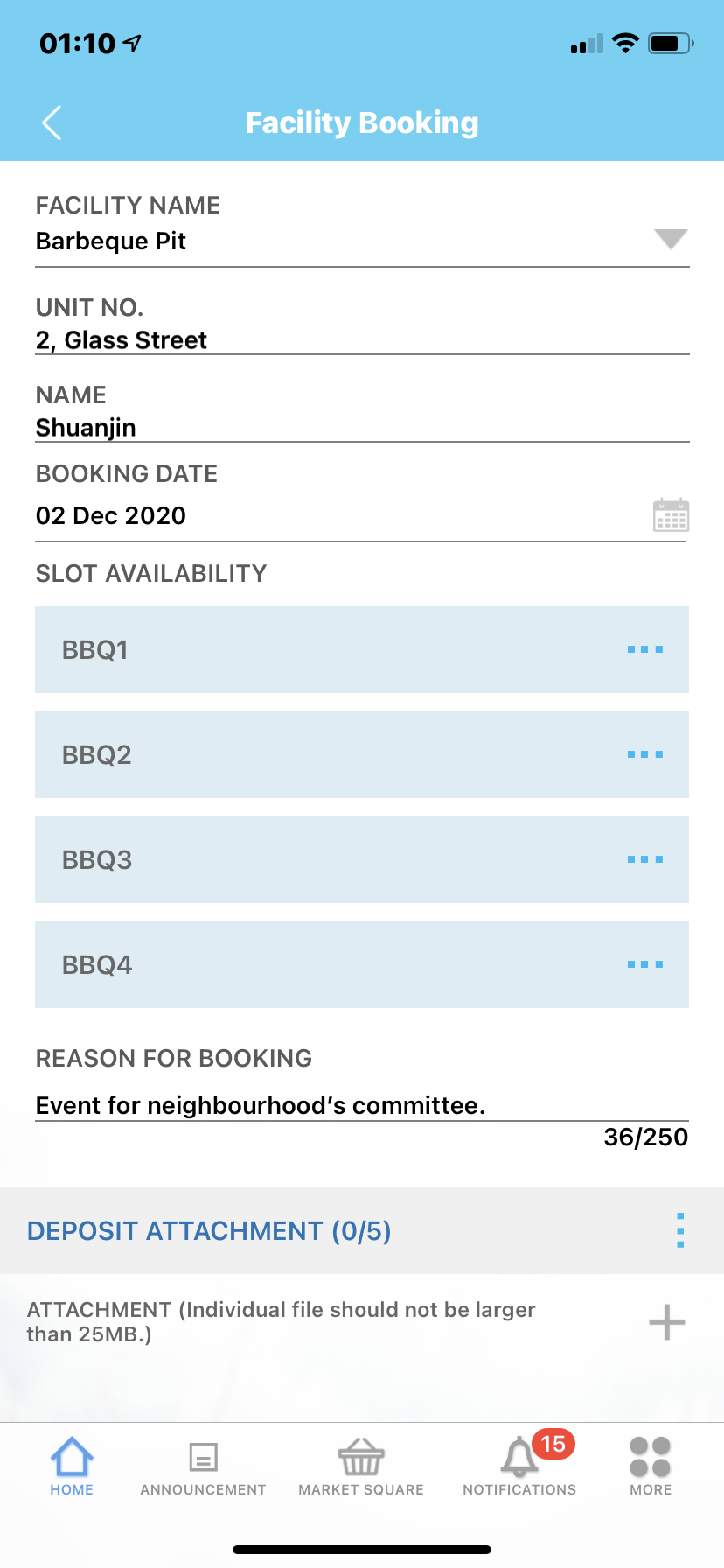Switch to the Home tab
Viewport: 724px width, 1568px height.
coord(72,1466)
